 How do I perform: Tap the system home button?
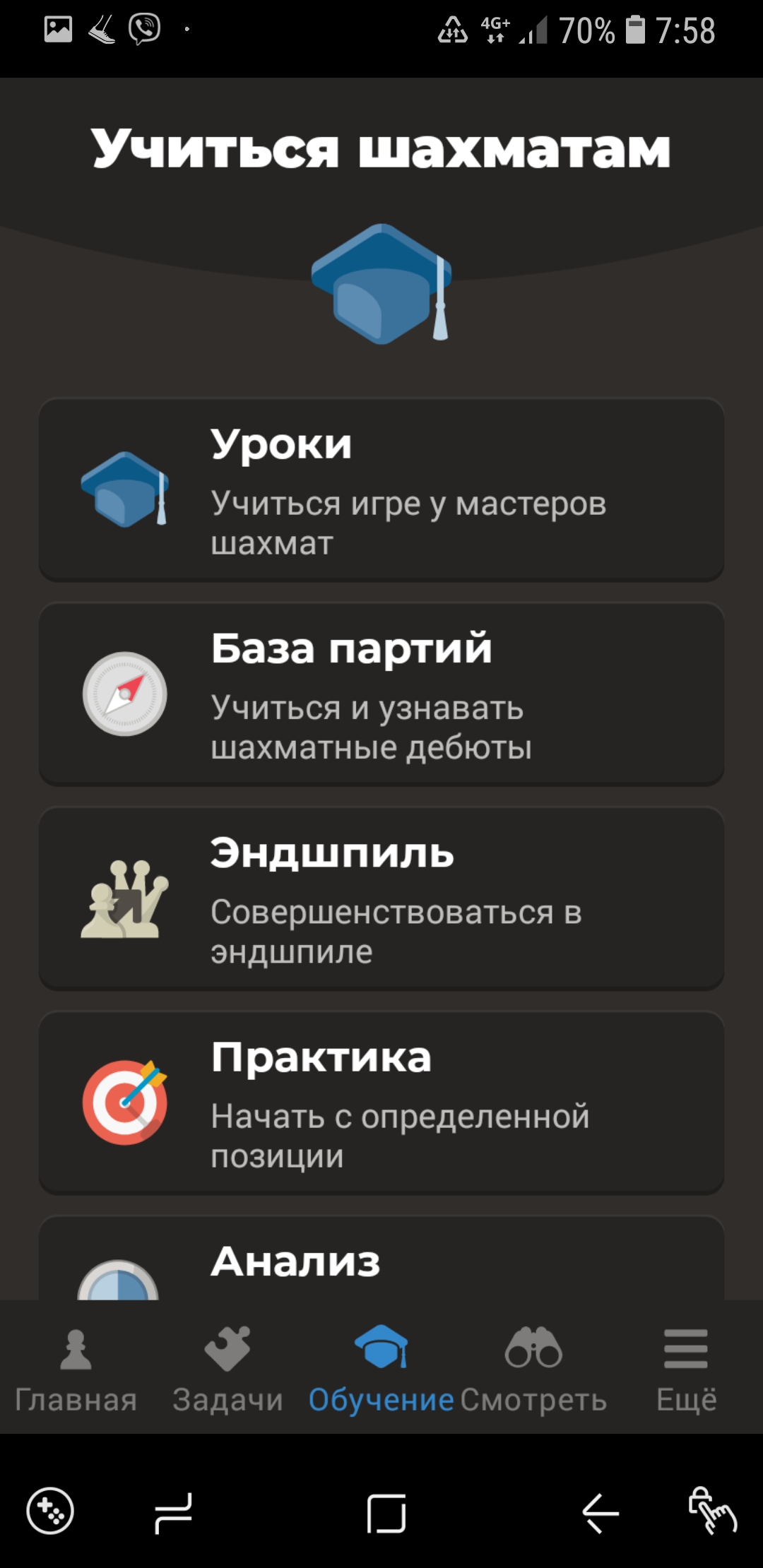click(x=386, y=1513)
